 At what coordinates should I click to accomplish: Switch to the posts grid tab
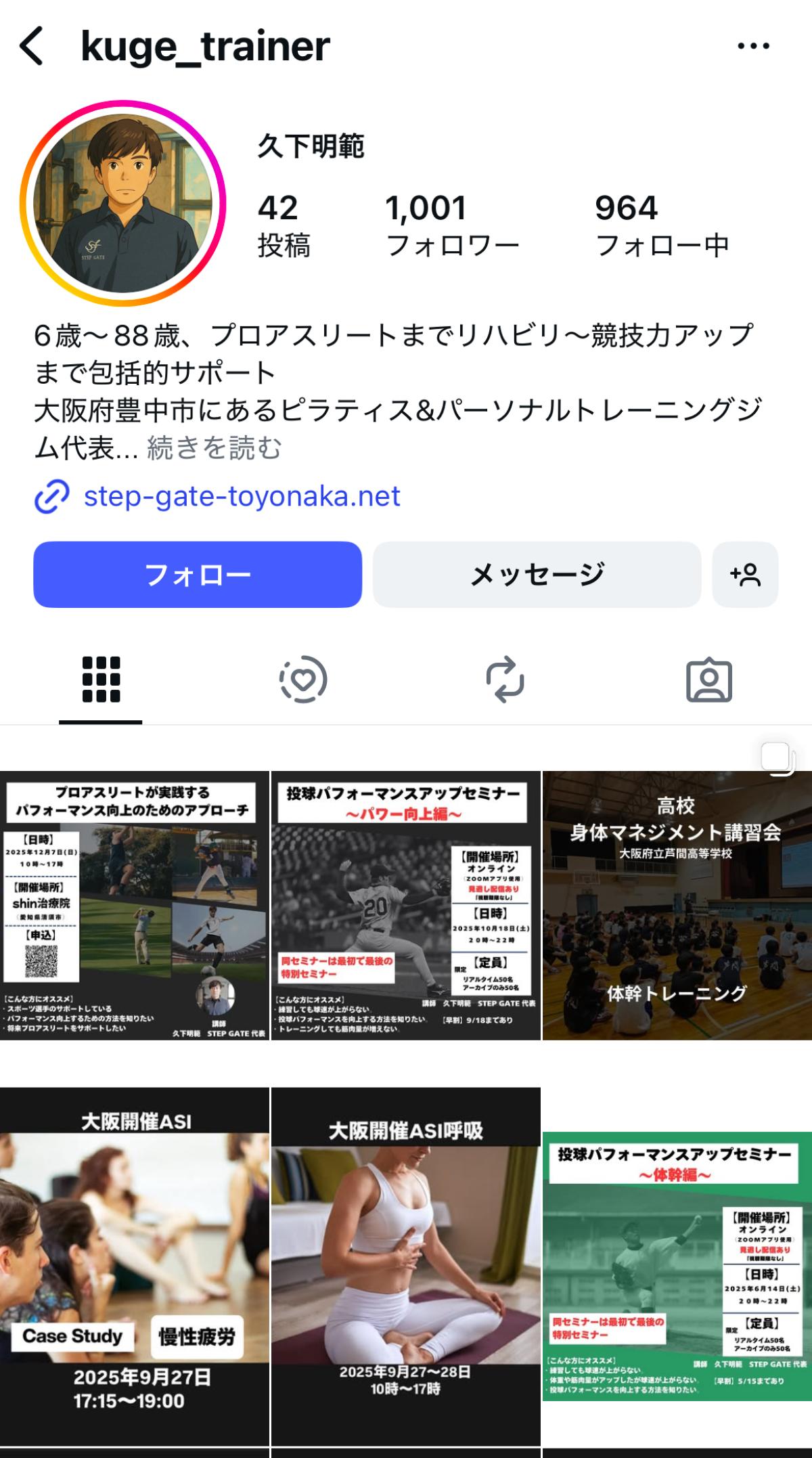point(101,680)
